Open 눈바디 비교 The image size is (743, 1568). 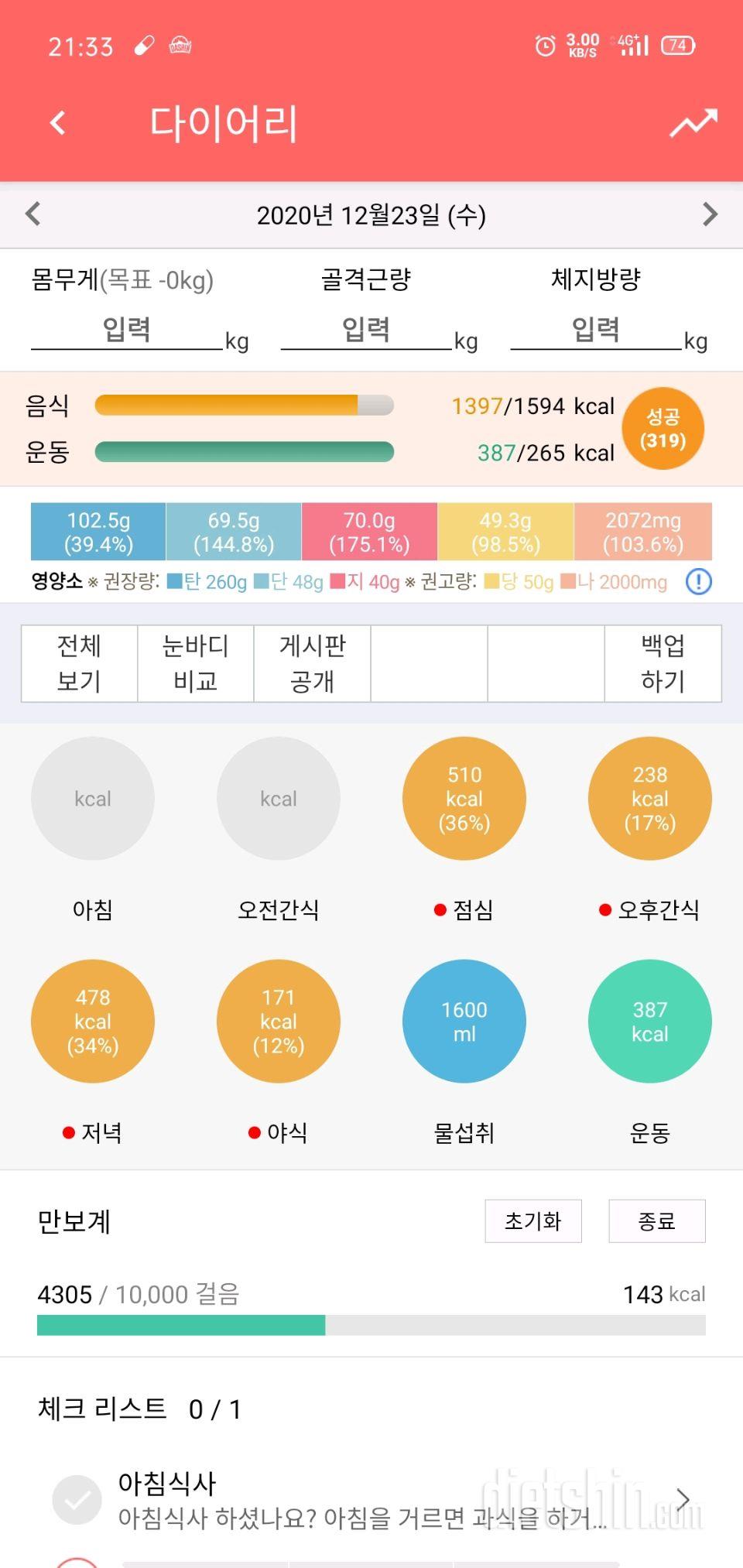195,663
